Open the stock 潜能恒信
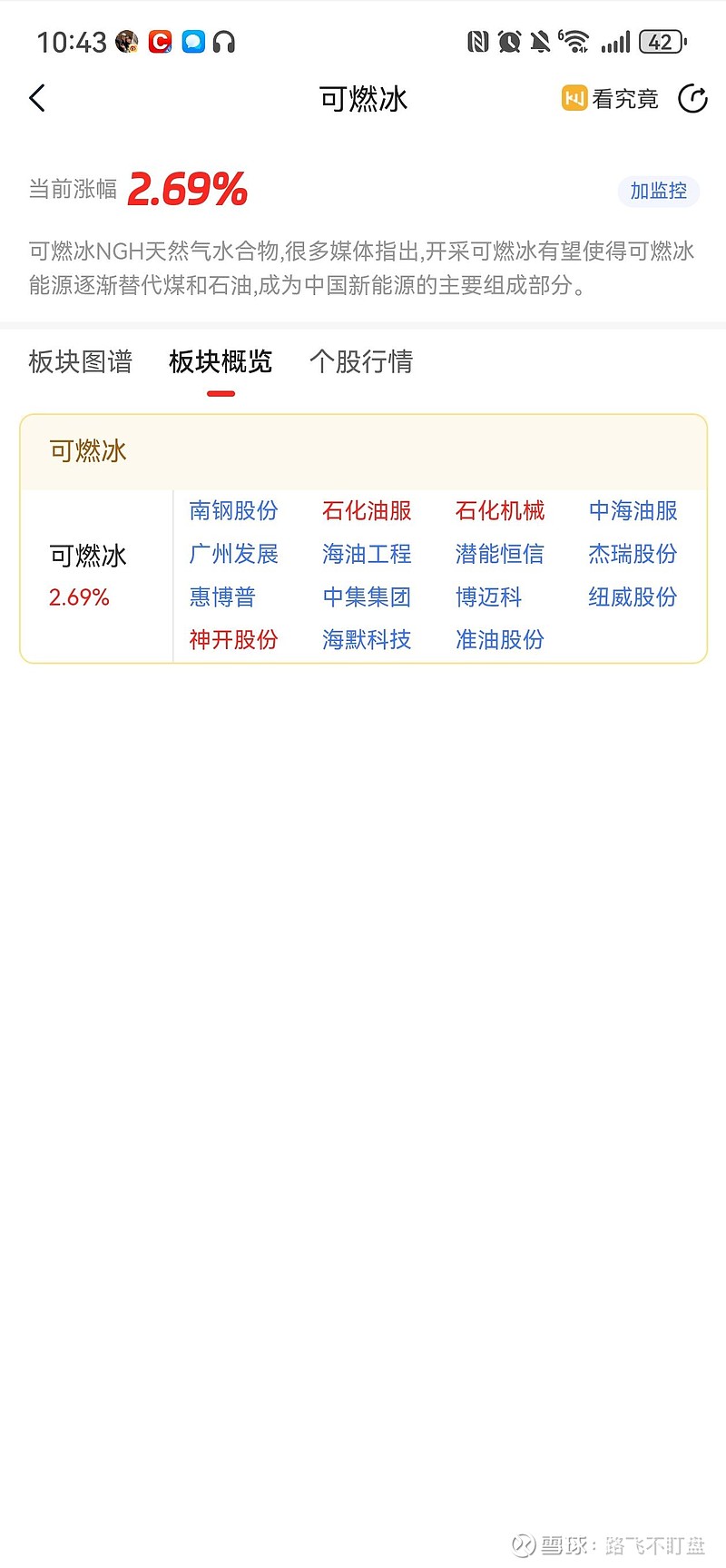Screen dimensions: 726x1568 point(500,554)
